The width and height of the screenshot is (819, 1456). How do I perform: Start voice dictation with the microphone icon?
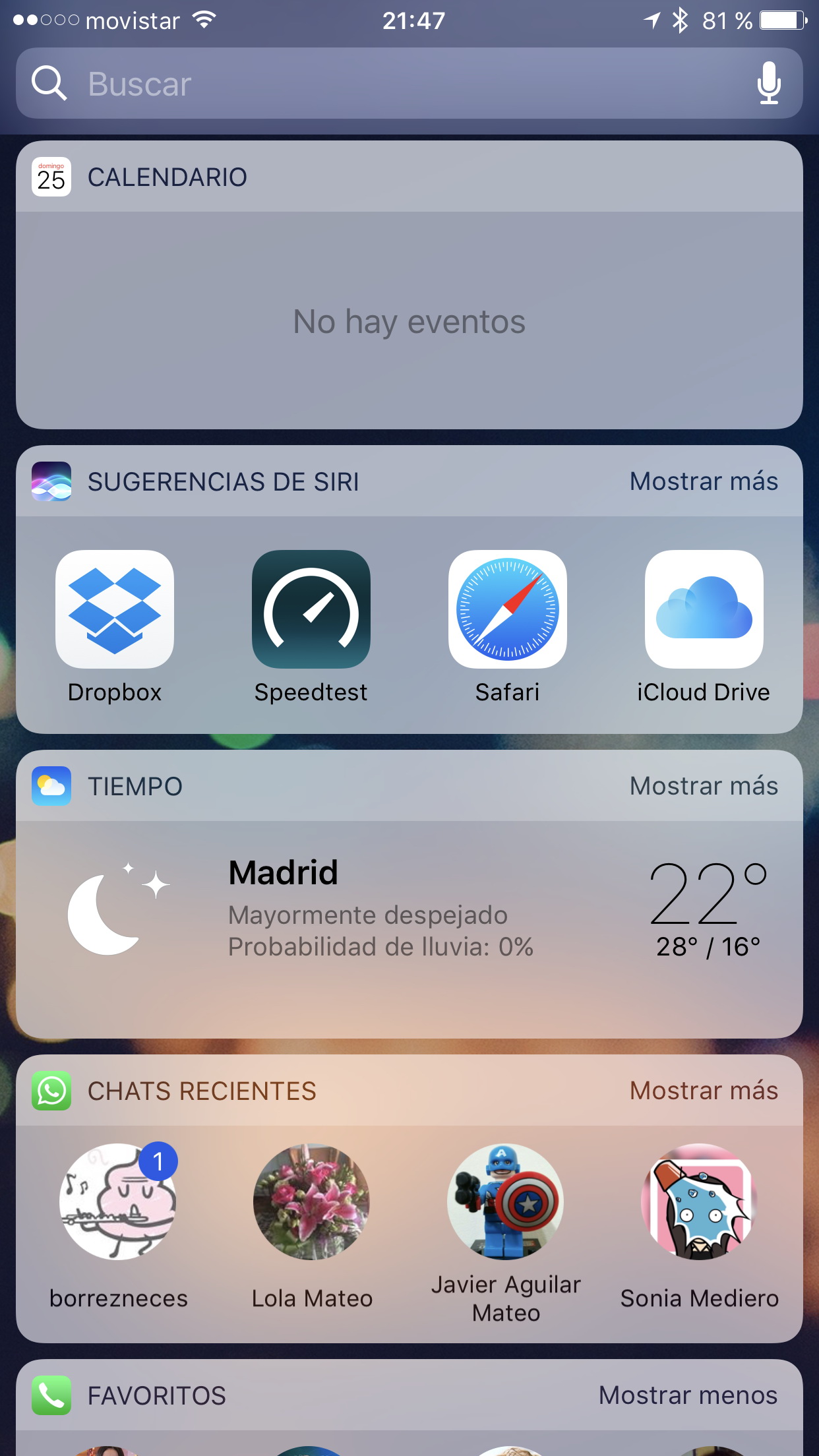(768, 84)
